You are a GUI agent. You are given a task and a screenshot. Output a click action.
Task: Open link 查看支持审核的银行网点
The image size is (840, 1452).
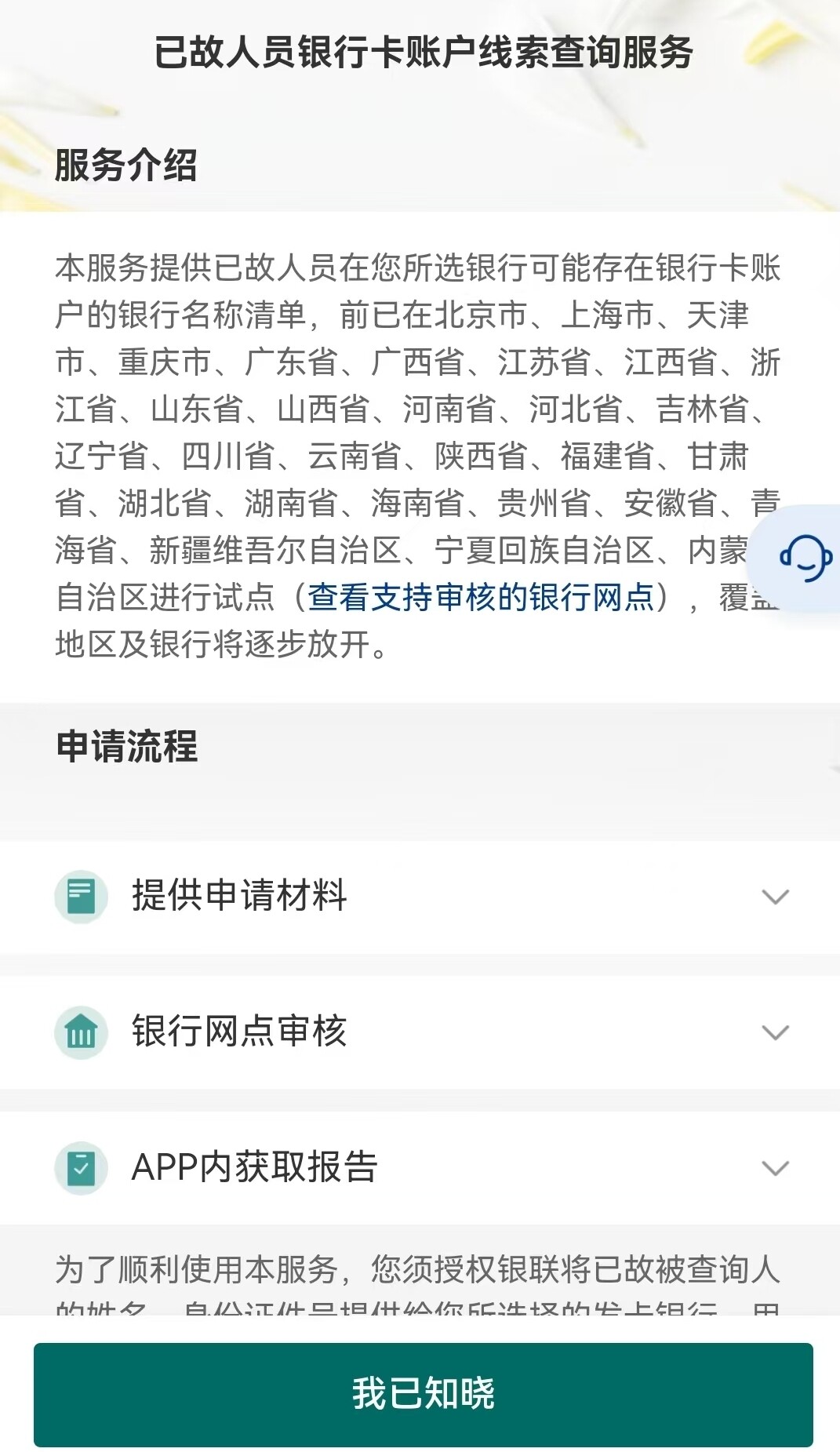tap(480, 598)
